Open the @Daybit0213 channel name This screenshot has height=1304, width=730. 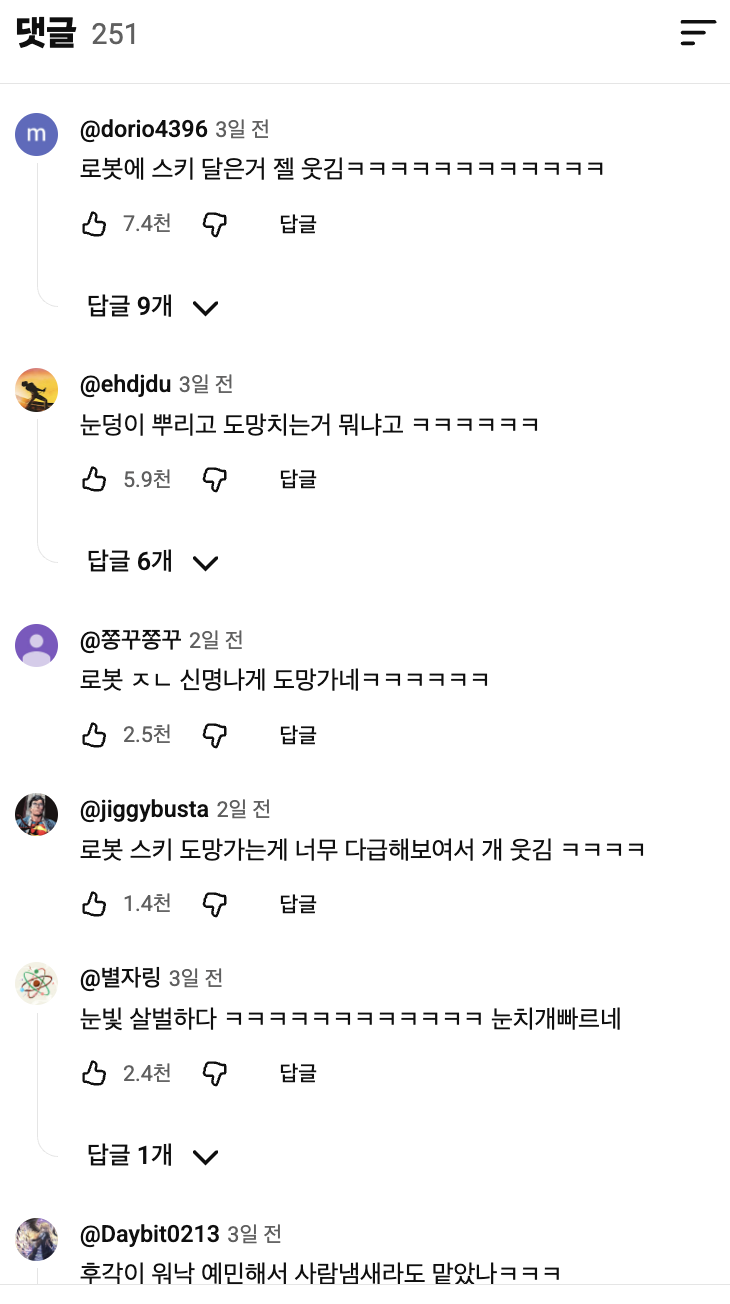(149, 1233)
